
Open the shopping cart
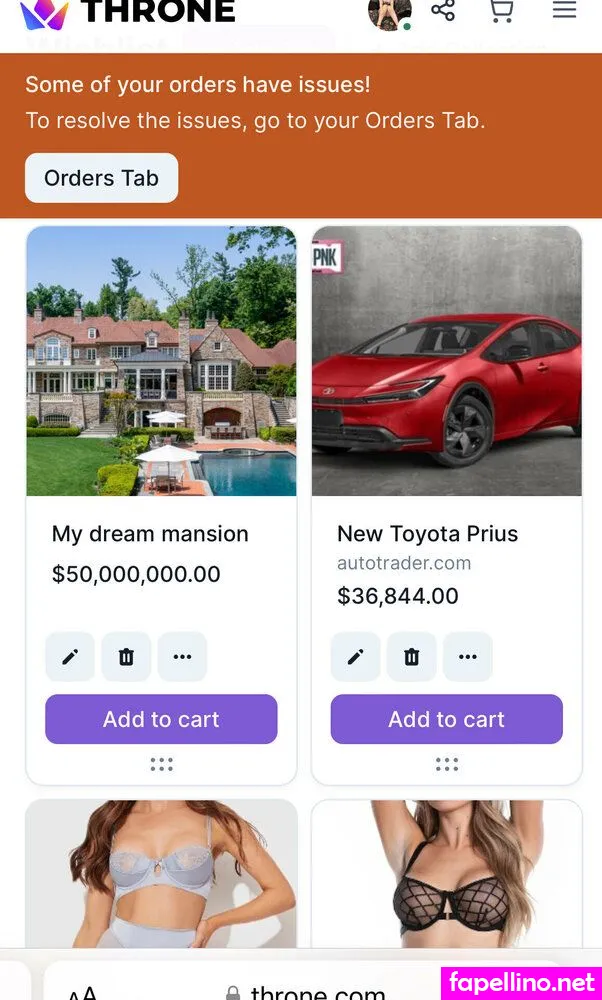[x=501, y=11]
